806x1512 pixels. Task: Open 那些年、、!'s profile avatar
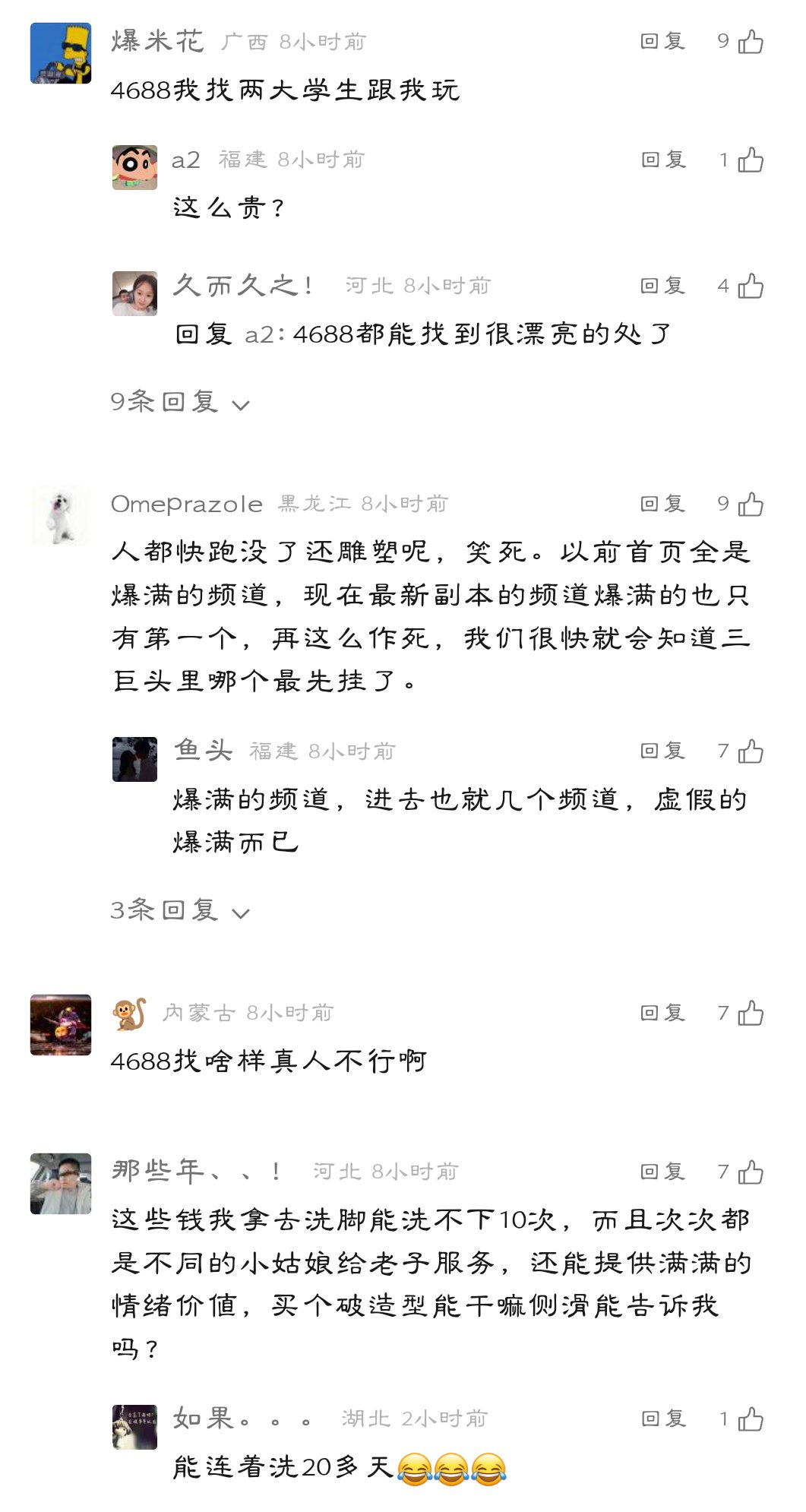coord(61,1184)
